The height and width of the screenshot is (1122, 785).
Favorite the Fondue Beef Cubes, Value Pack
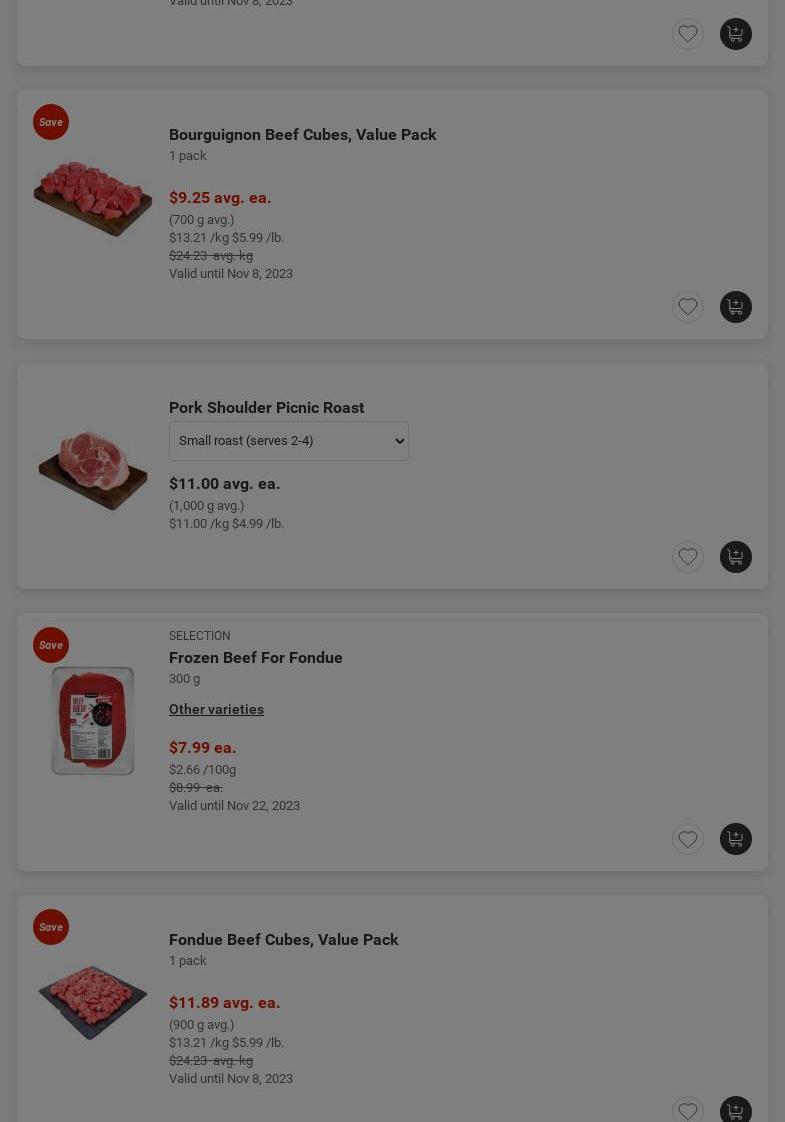coord(688,1110)
